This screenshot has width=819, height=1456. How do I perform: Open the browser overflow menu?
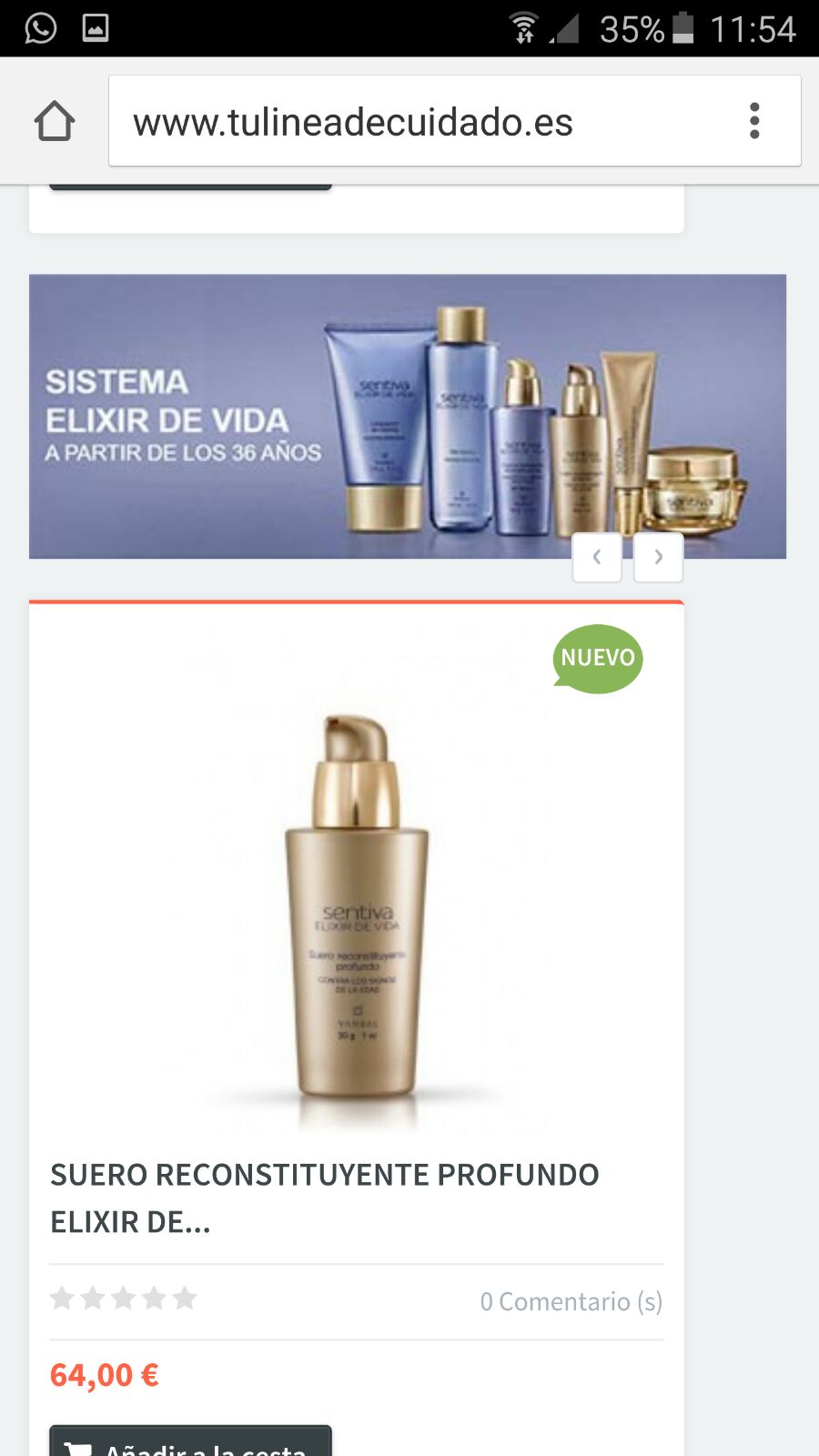tap(754, 121)
